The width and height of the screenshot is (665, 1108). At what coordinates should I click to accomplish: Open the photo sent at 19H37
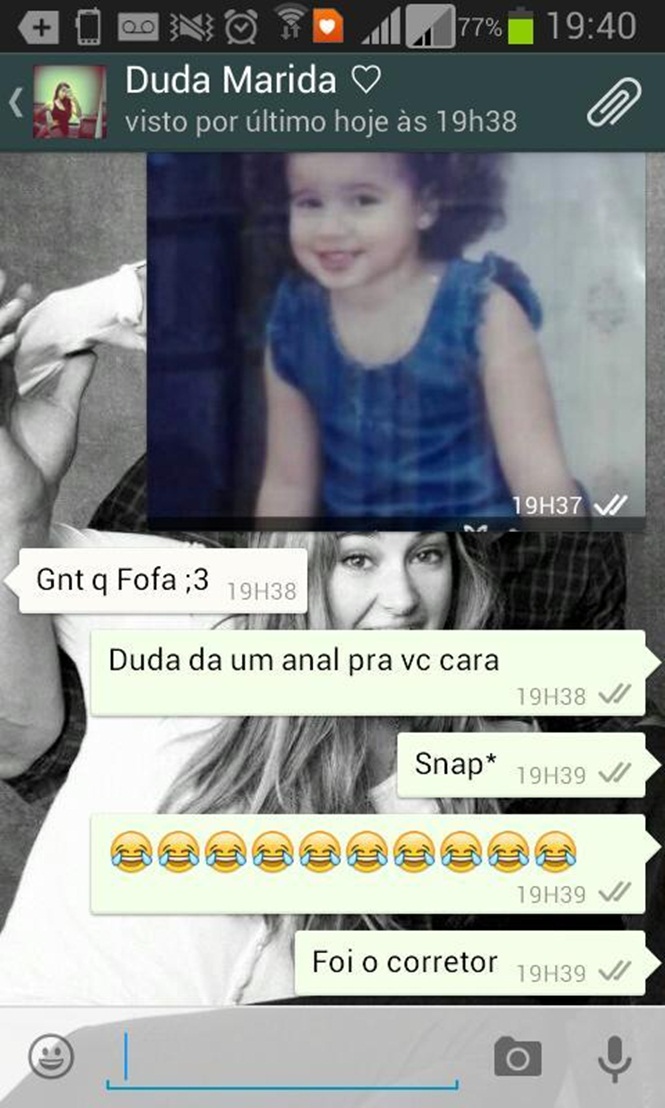(396, 340)
